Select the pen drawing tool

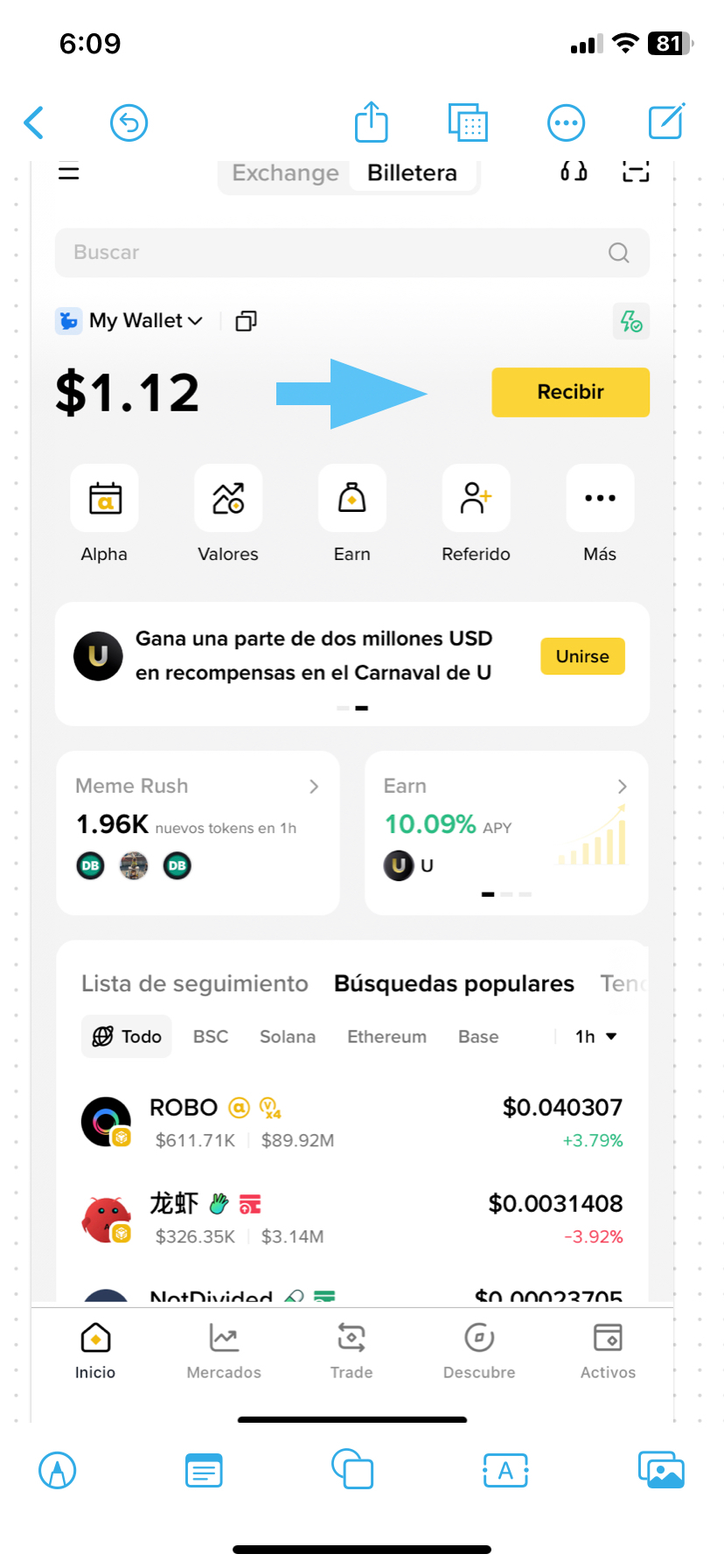58,1470
